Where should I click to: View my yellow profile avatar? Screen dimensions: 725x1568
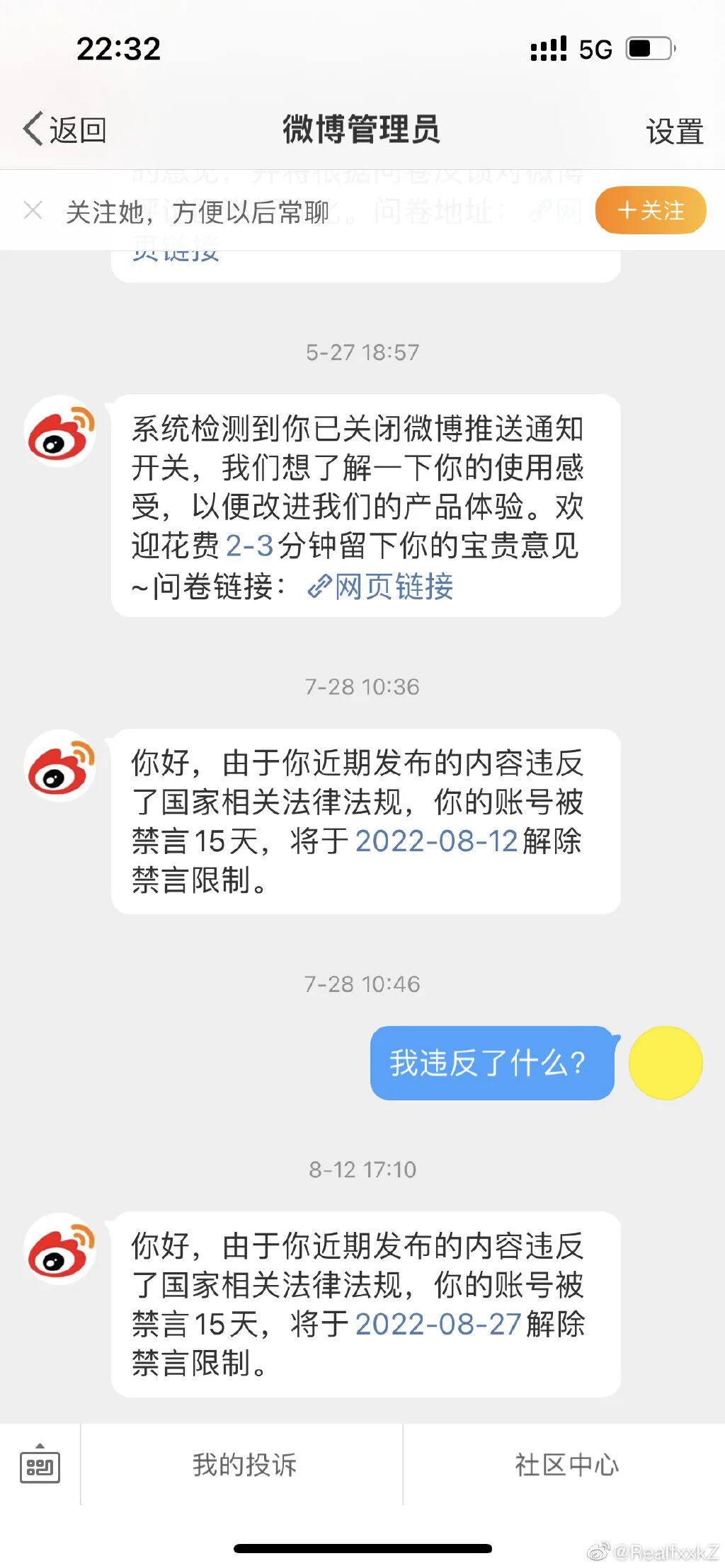tap(665, 1063)
